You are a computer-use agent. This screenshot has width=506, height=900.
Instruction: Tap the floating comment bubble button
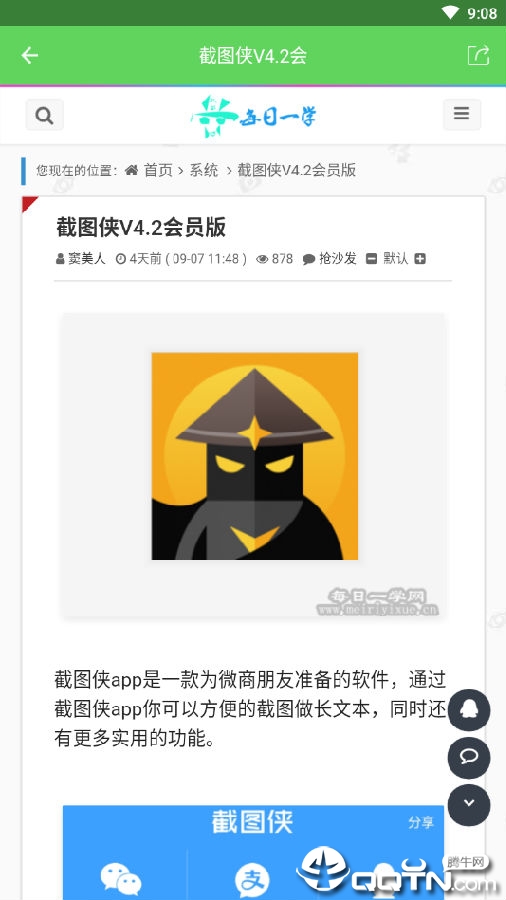[x=469, y=758]
